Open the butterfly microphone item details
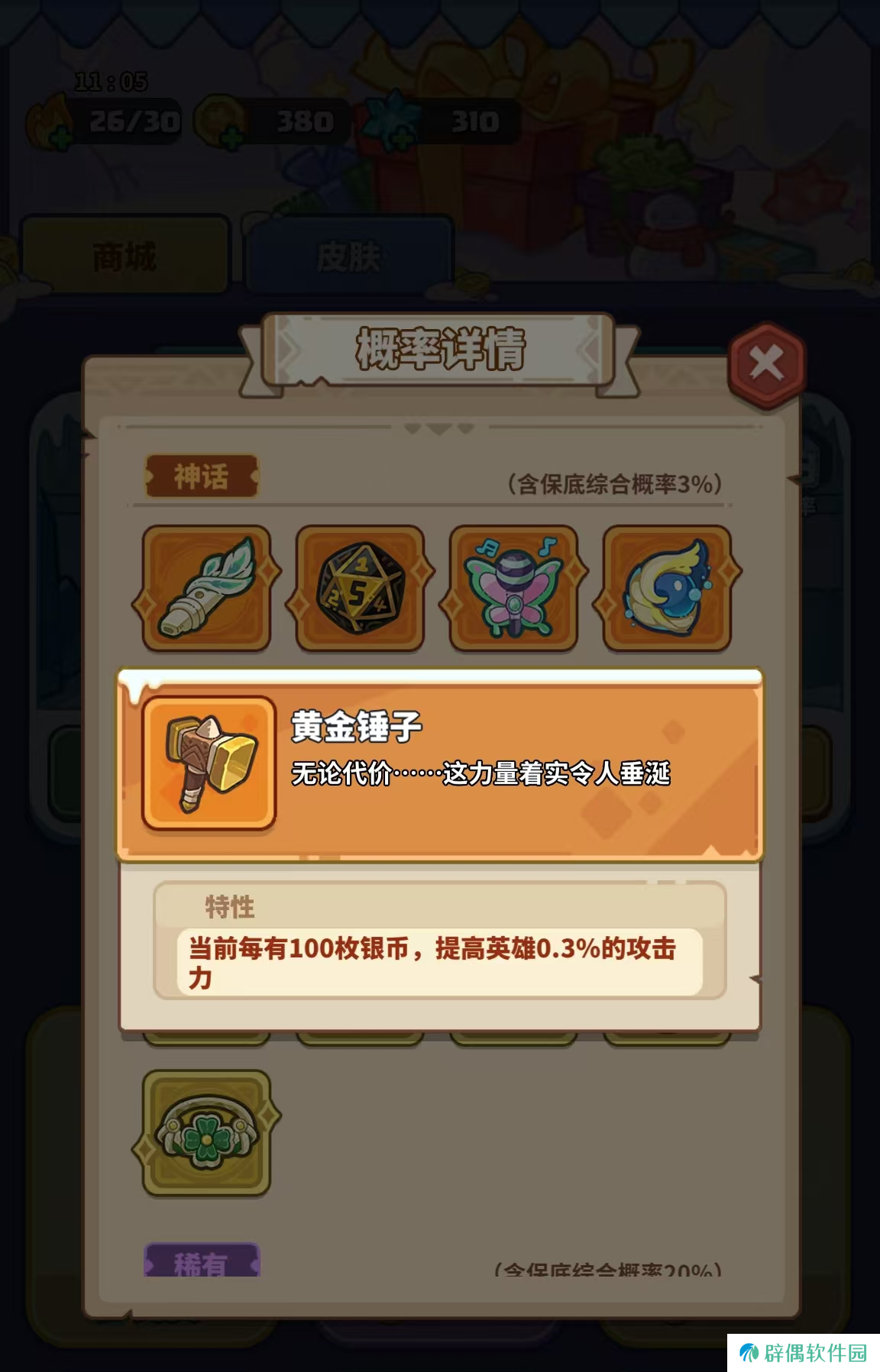Image resolution: width=880 pixels, height=1372 pixels. pyautogui.click(x=513, y=588)
